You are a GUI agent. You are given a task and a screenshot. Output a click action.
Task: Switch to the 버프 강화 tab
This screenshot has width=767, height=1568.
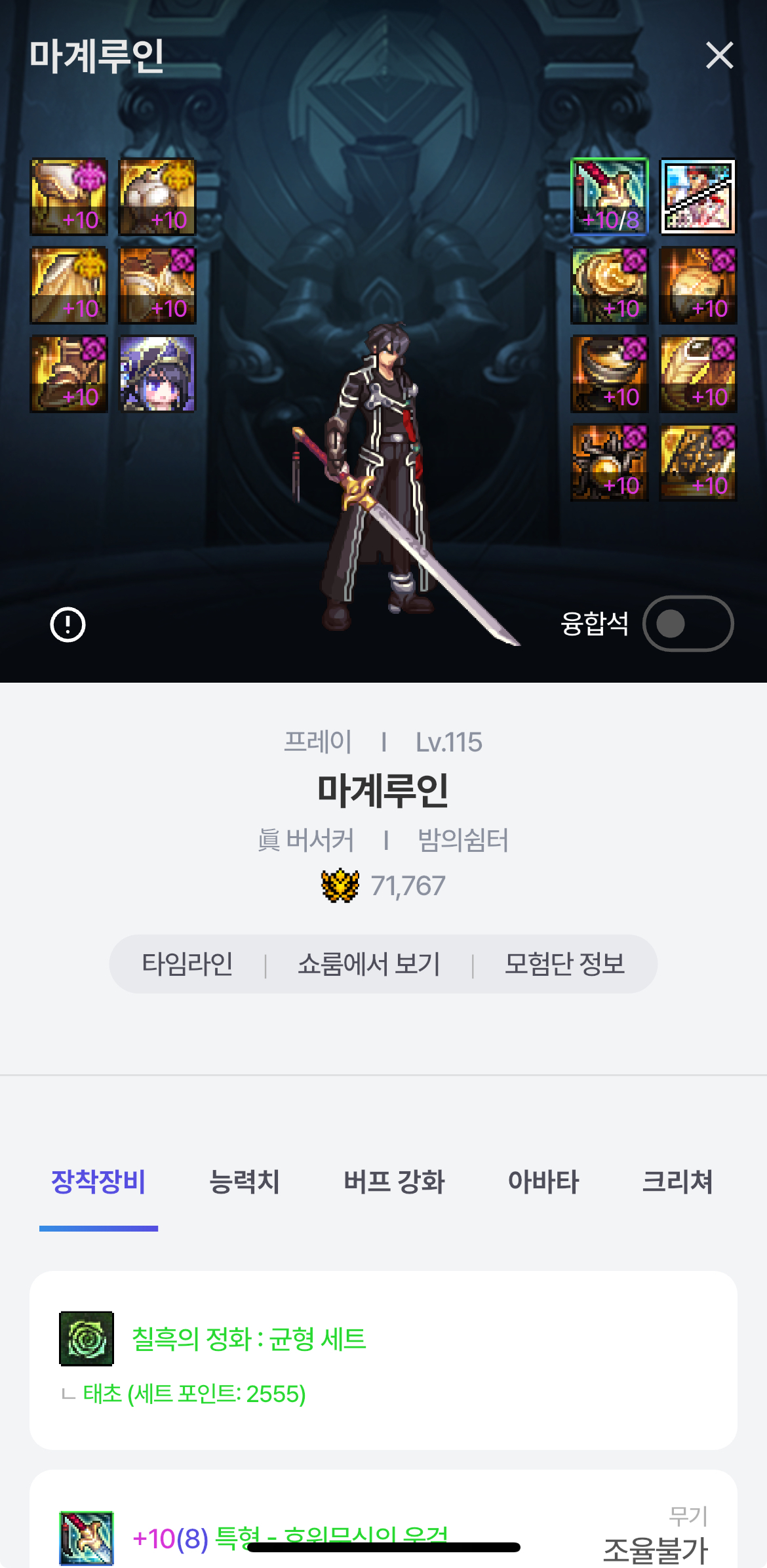[394, 1182]
